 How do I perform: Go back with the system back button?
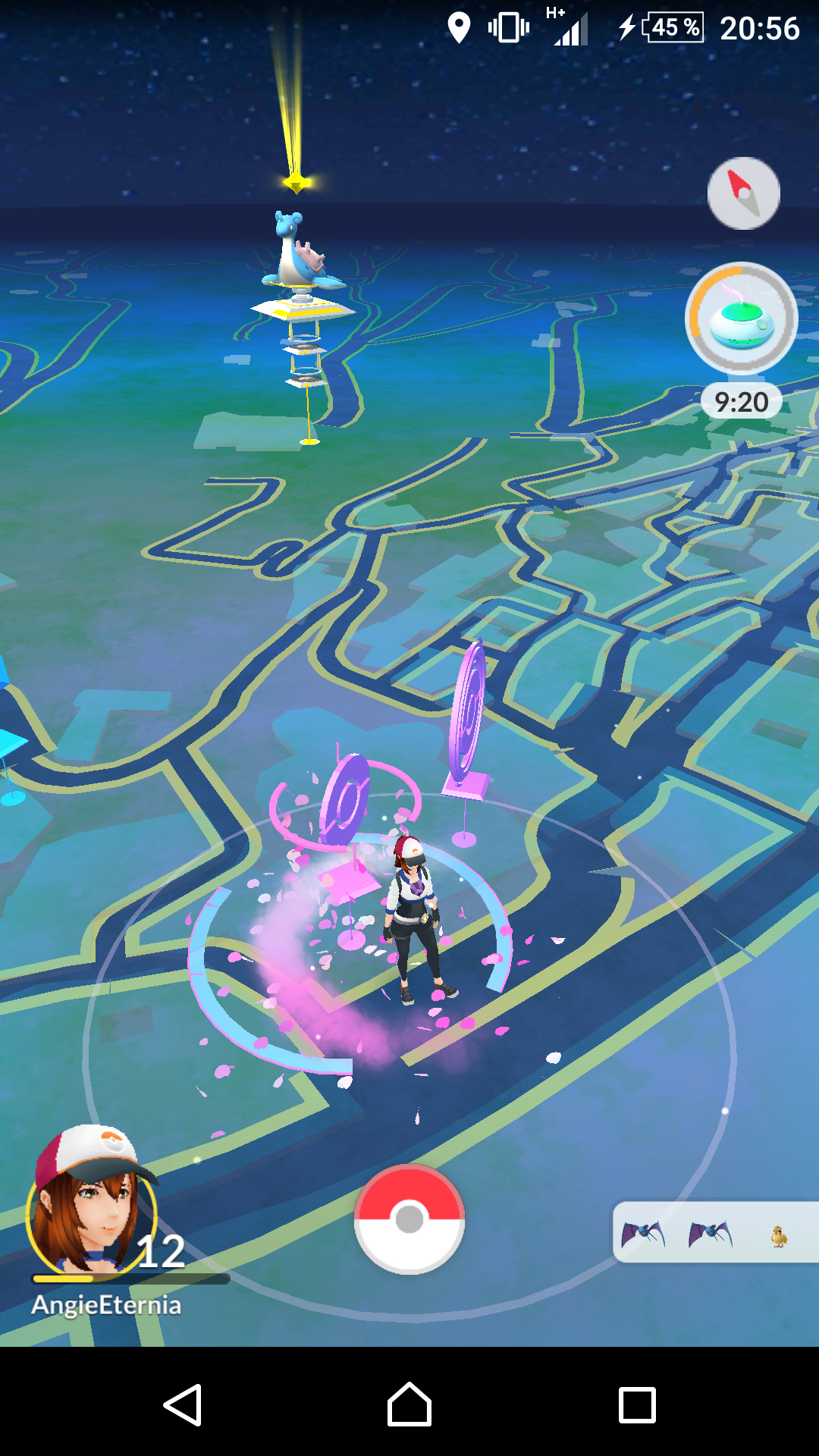tap(182, 1404)
